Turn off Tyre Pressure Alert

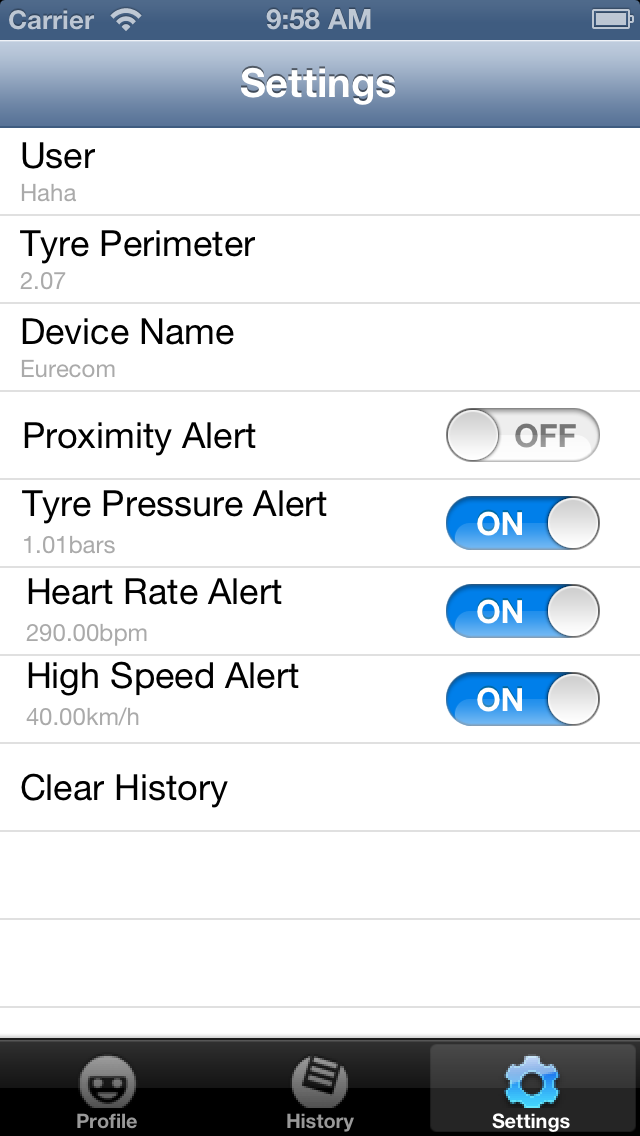(x=523, y=523)
